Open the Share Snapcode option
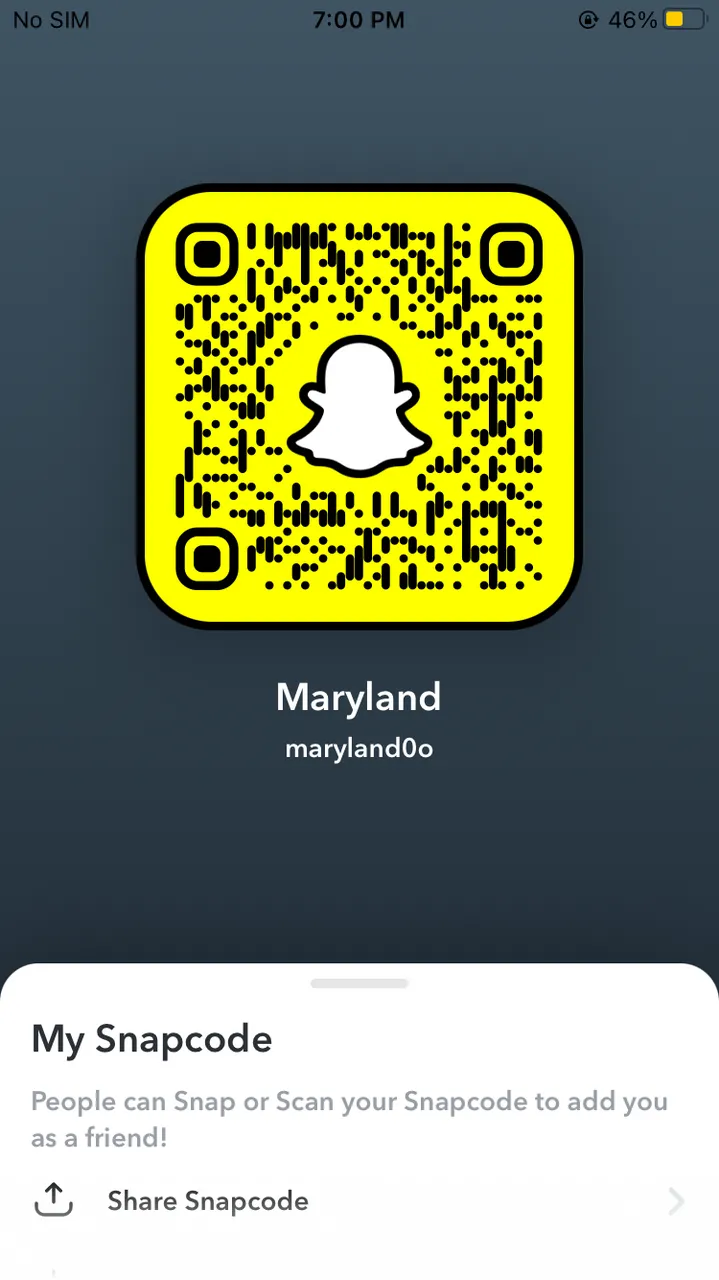The width and height of the screenshot is (719, 1280). (x=208, y=1201)
